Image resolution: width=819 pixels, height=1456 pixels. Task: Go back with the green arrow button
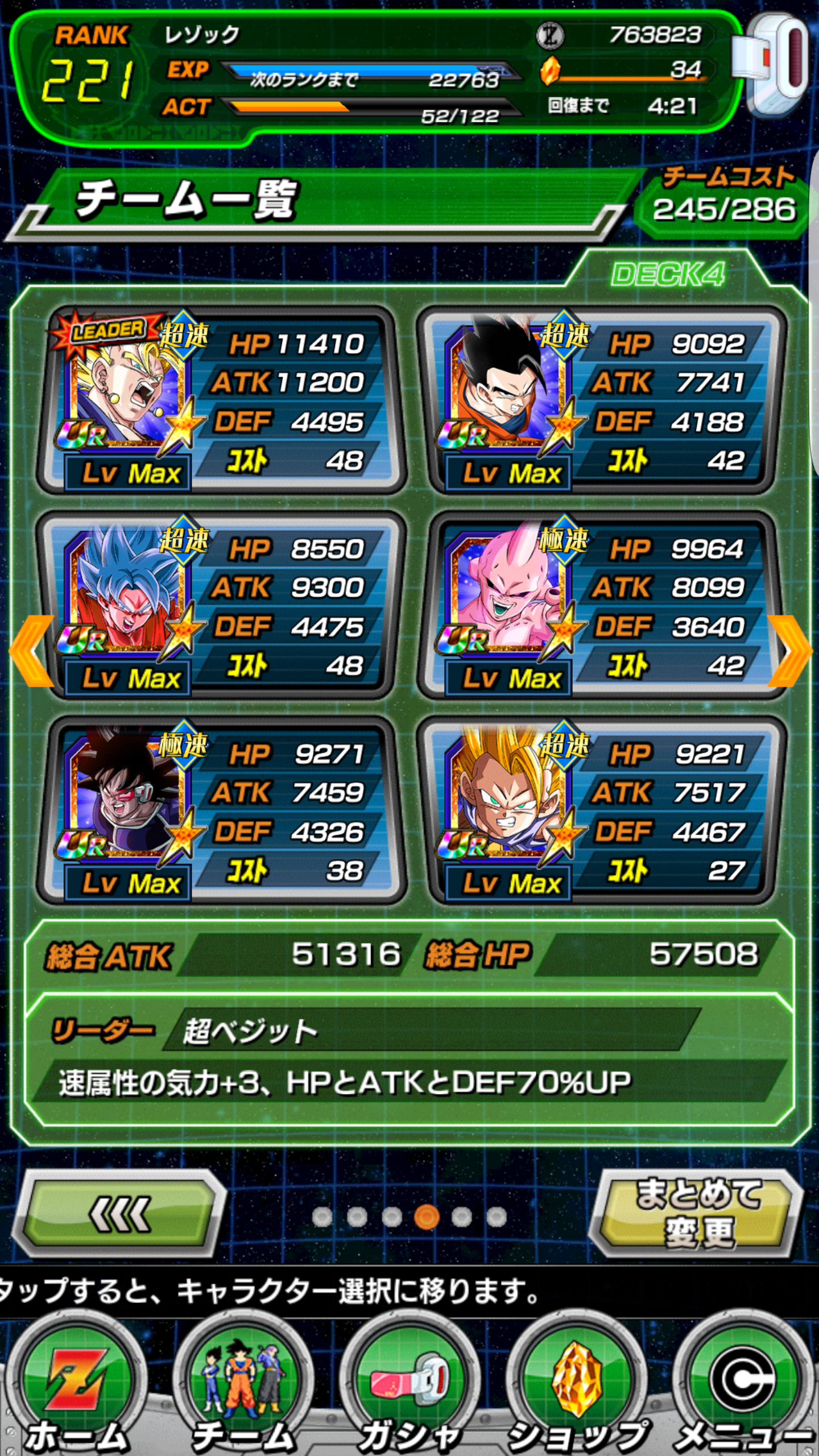[119, 1214]
